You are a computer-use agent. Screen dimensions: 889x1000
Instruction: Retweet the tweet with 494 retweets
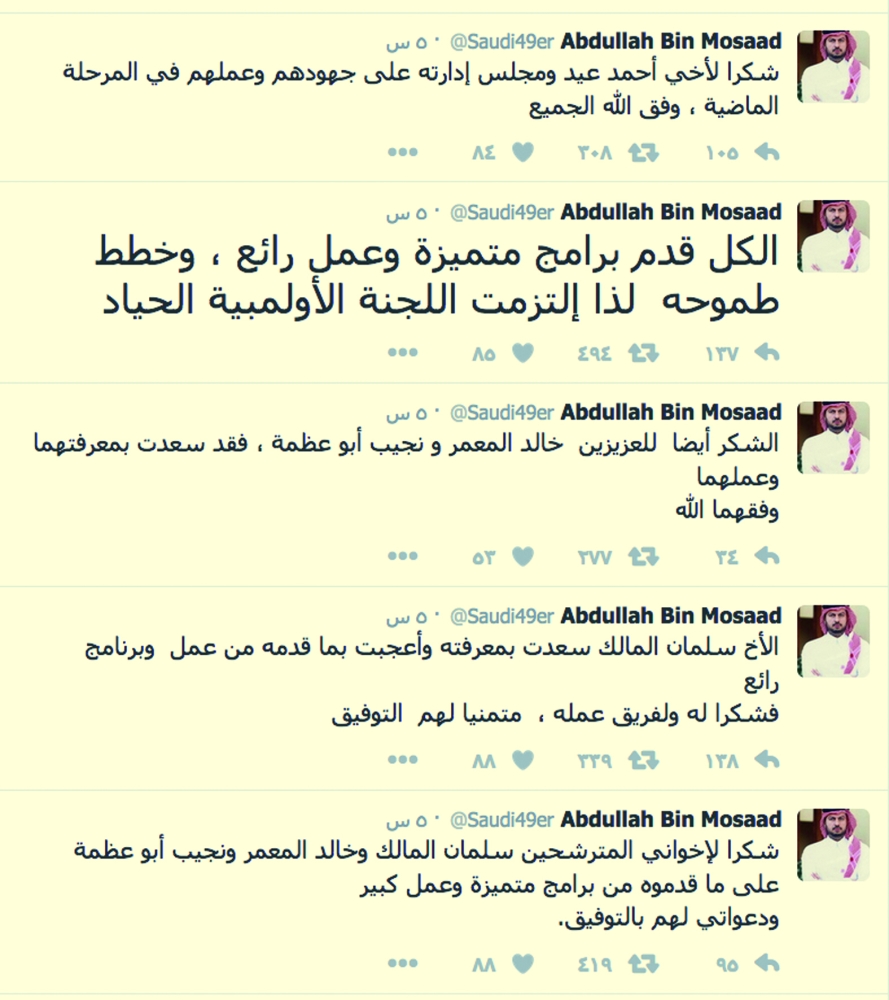[x=643, y=353]
